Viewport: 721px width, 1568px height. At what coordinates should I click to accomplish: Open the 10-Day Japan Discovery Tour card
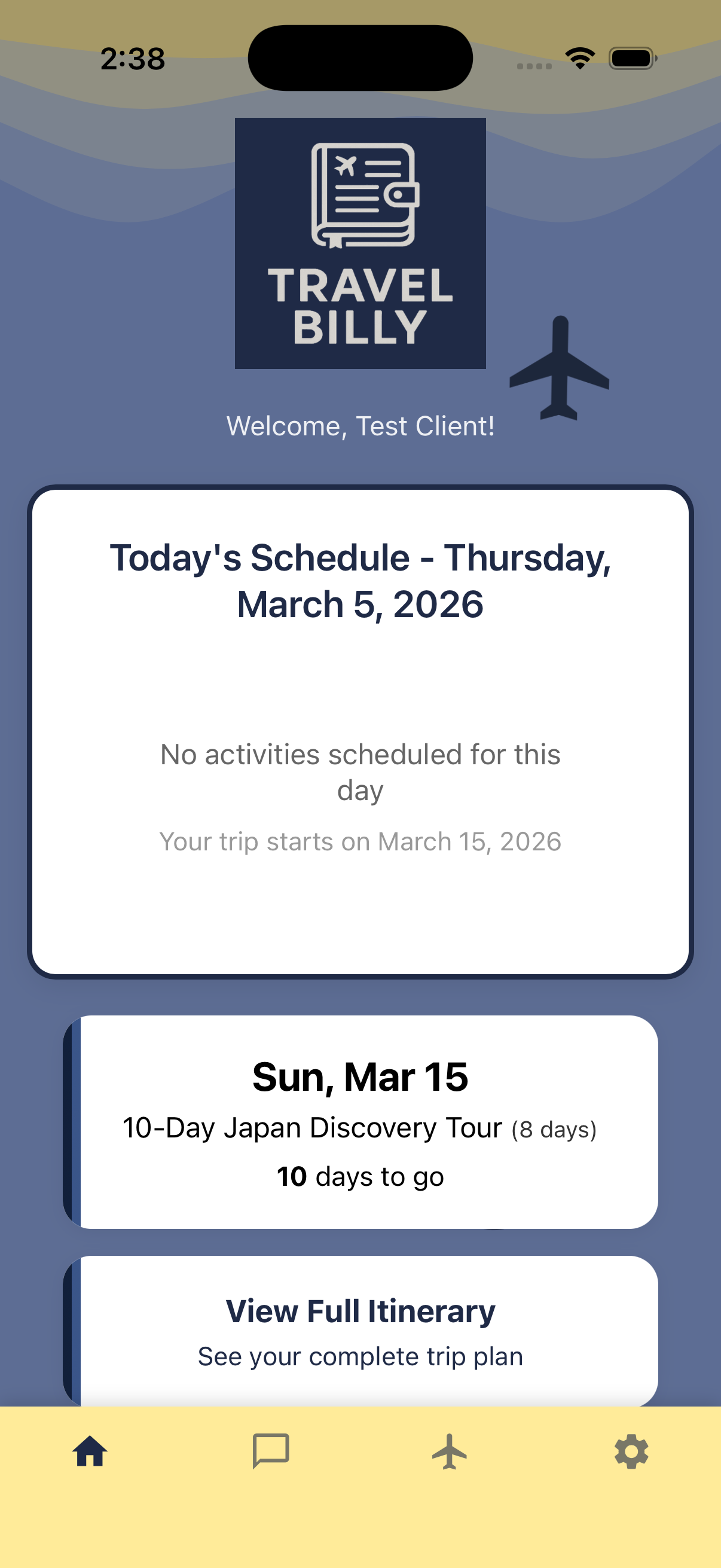[x=360, y=1122]
